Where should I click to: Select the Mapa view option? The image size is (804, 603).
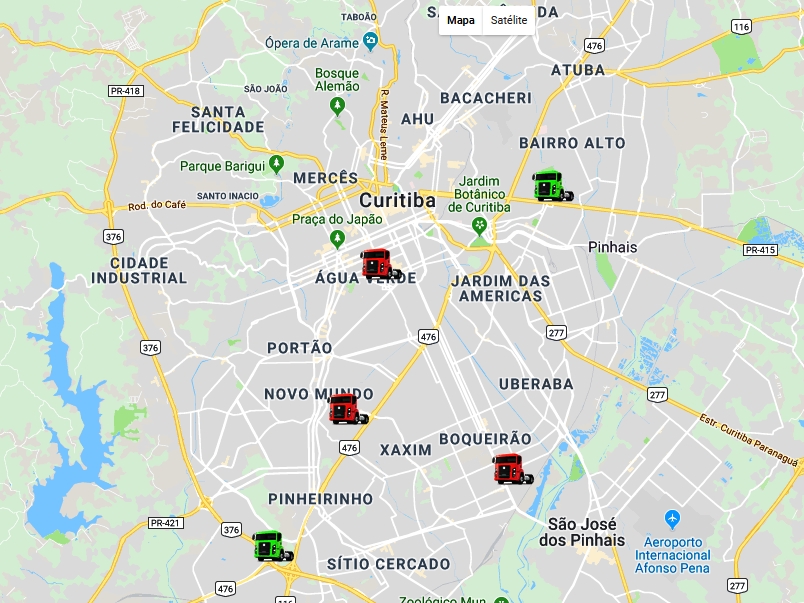click(461, 20)
